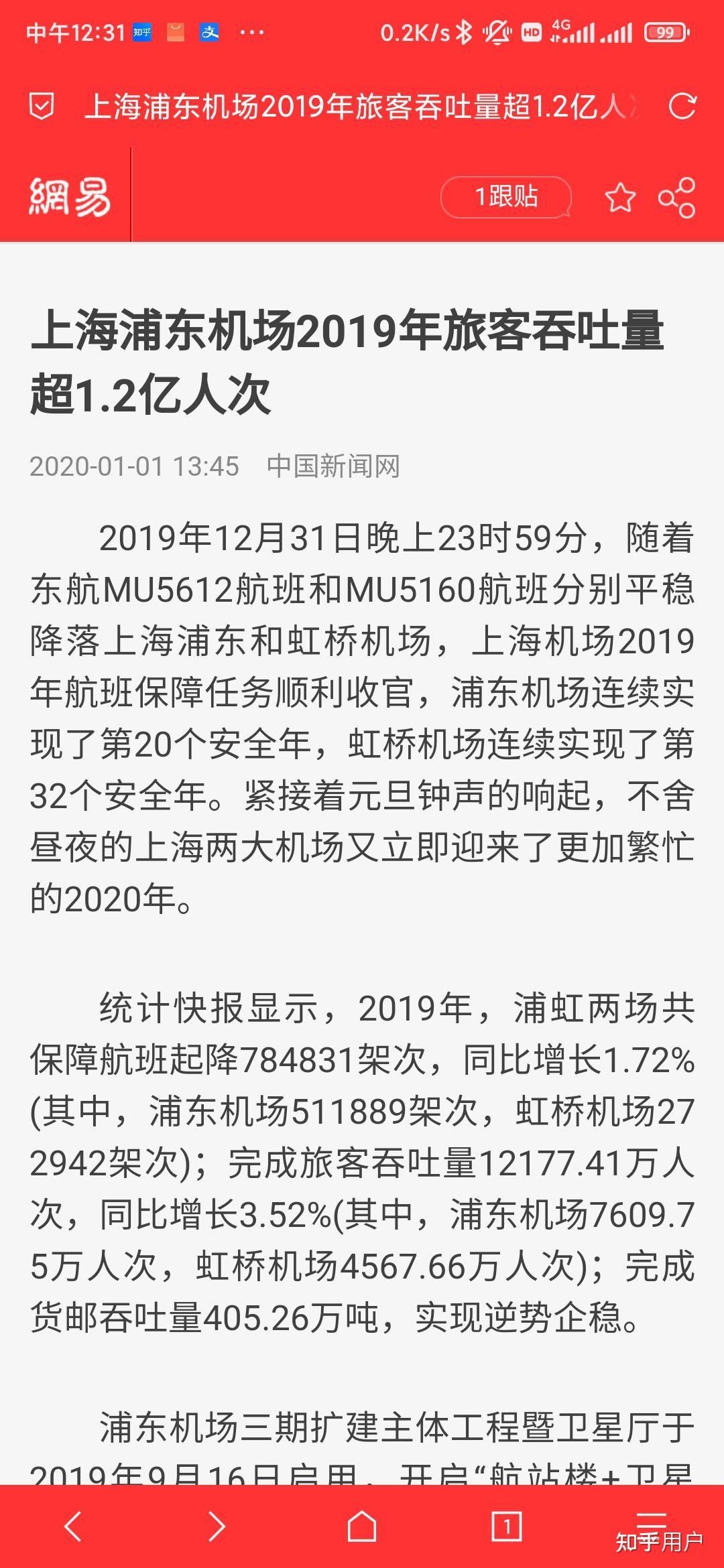Tap the page title address bar
724x1568 pixels.
pos(362,107)
